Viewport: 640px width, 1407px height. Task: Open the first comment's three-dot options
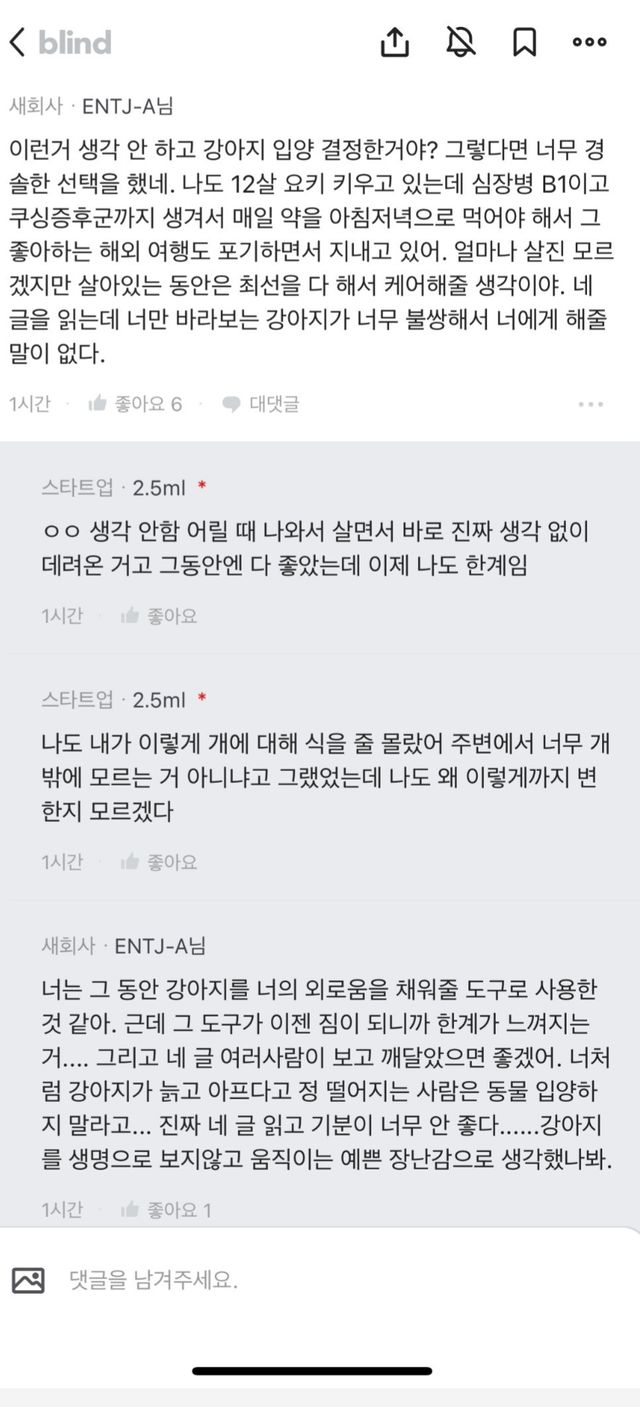point(591,404)
